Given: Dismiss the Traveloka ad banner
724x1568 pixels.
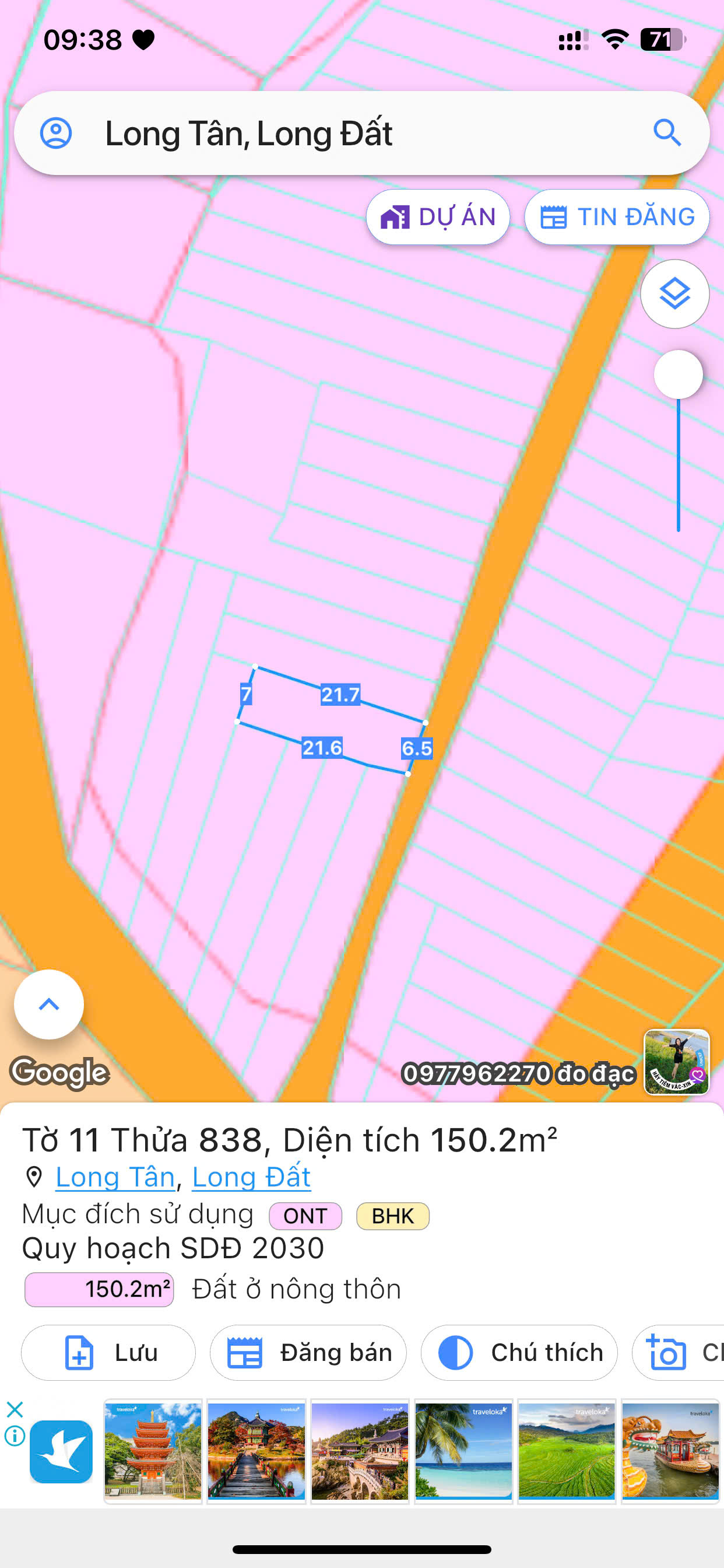Looking at the screenshot, I should point(15,1409).
